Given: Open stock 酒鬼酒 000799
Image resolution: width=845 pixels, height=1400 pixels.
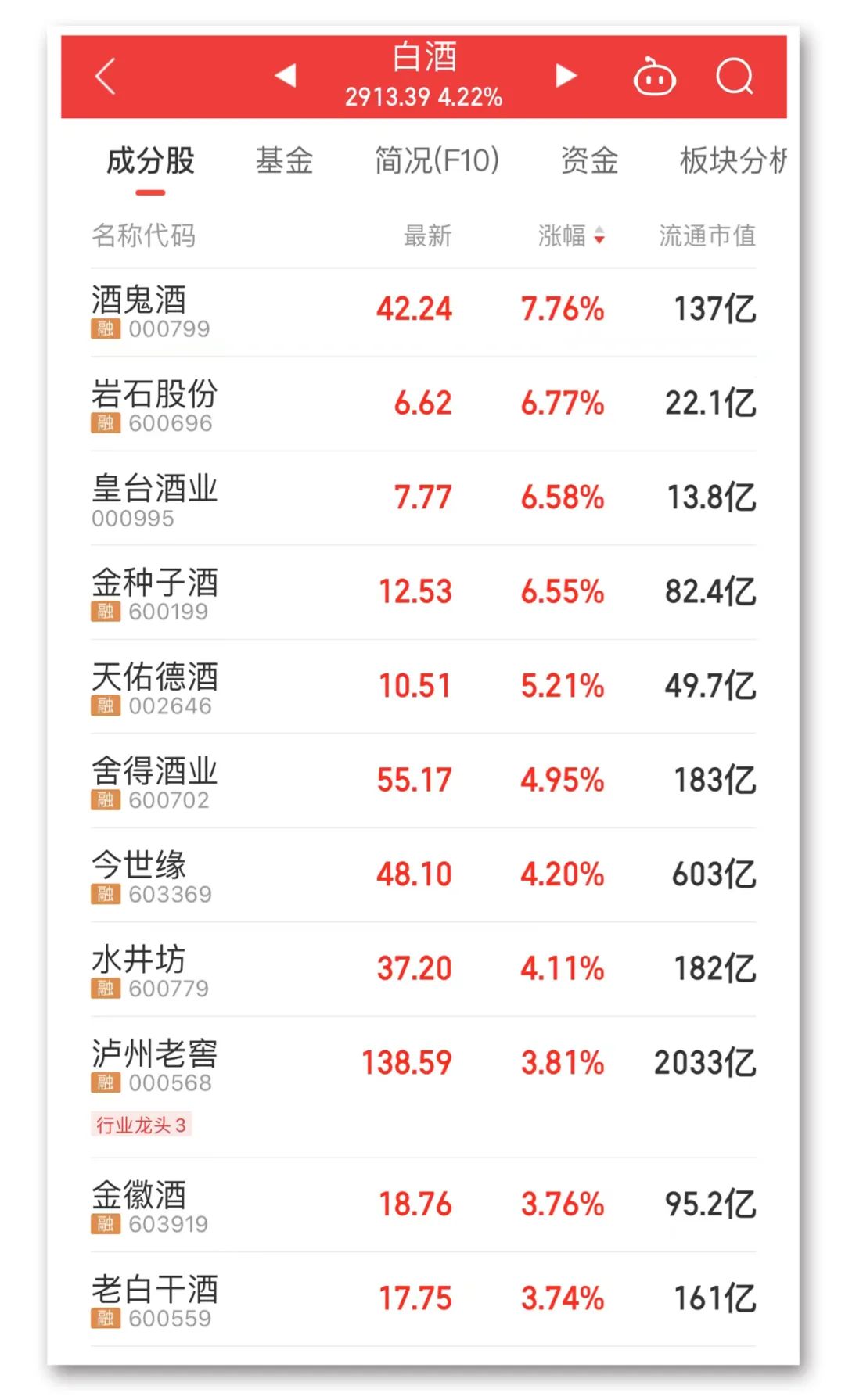Looking at the screenshot, I should pyautogui.click(x=422, y=311).
